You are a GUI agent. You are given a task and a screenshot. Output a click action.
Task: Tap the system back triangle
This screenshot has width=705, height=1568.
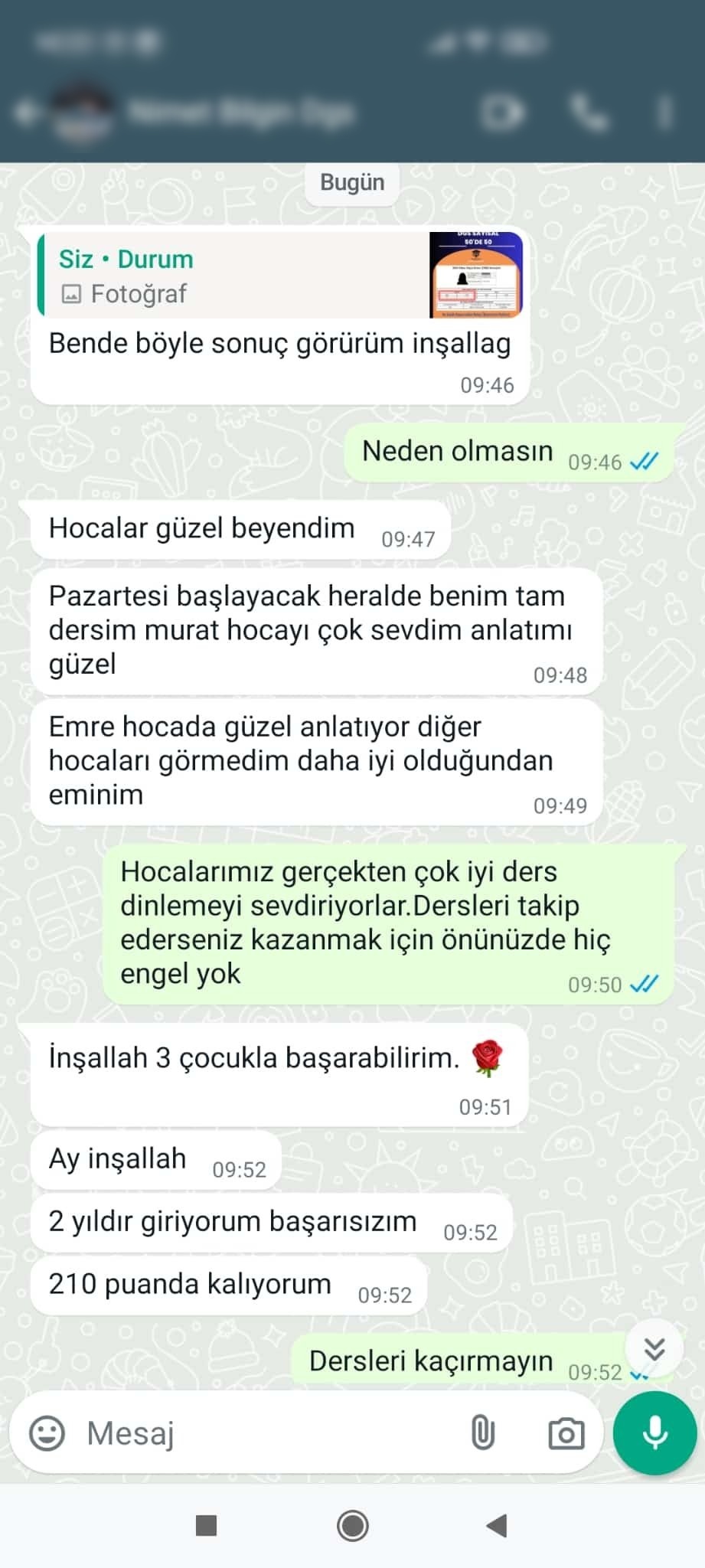pos(497,1526)
